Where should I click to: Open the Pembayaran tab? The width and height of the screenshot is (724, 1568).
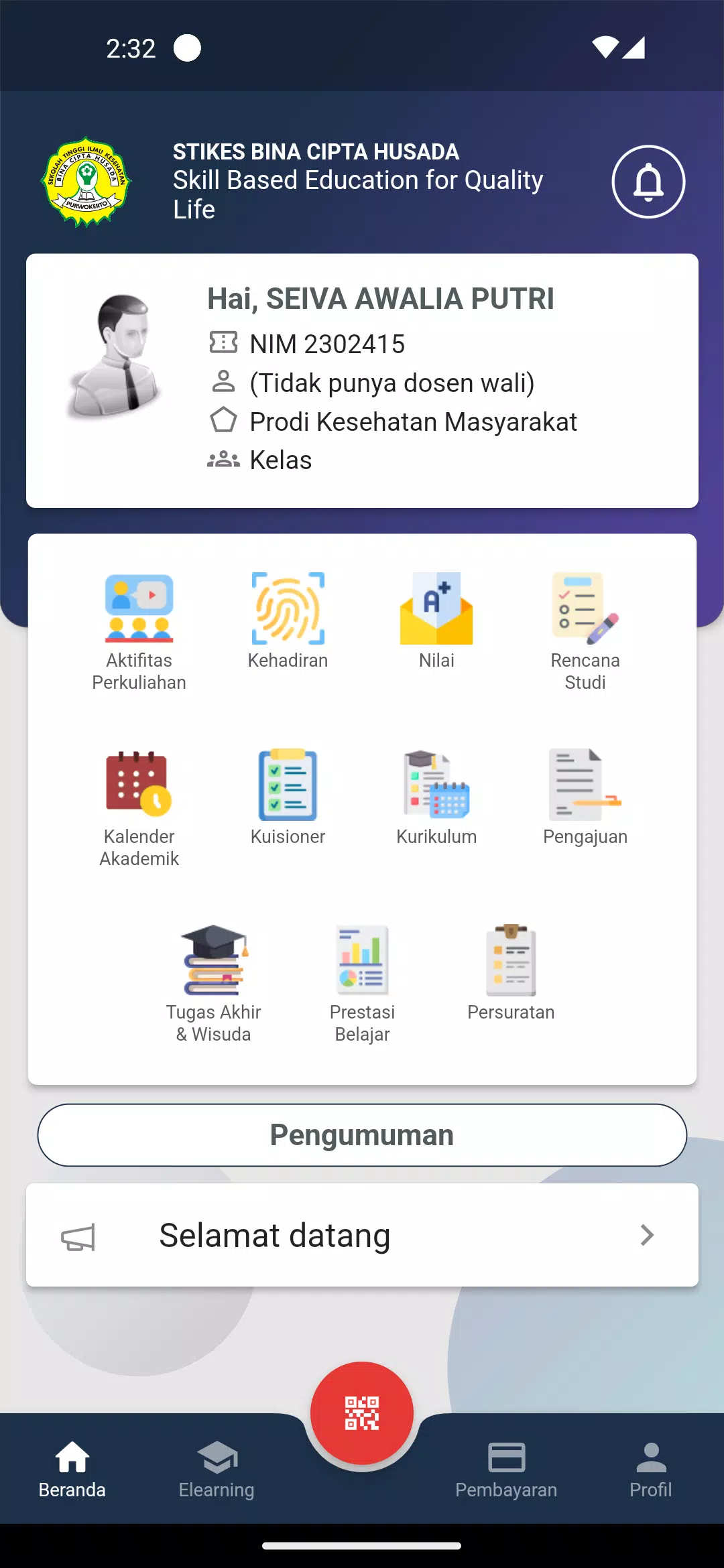point(507,1467)
